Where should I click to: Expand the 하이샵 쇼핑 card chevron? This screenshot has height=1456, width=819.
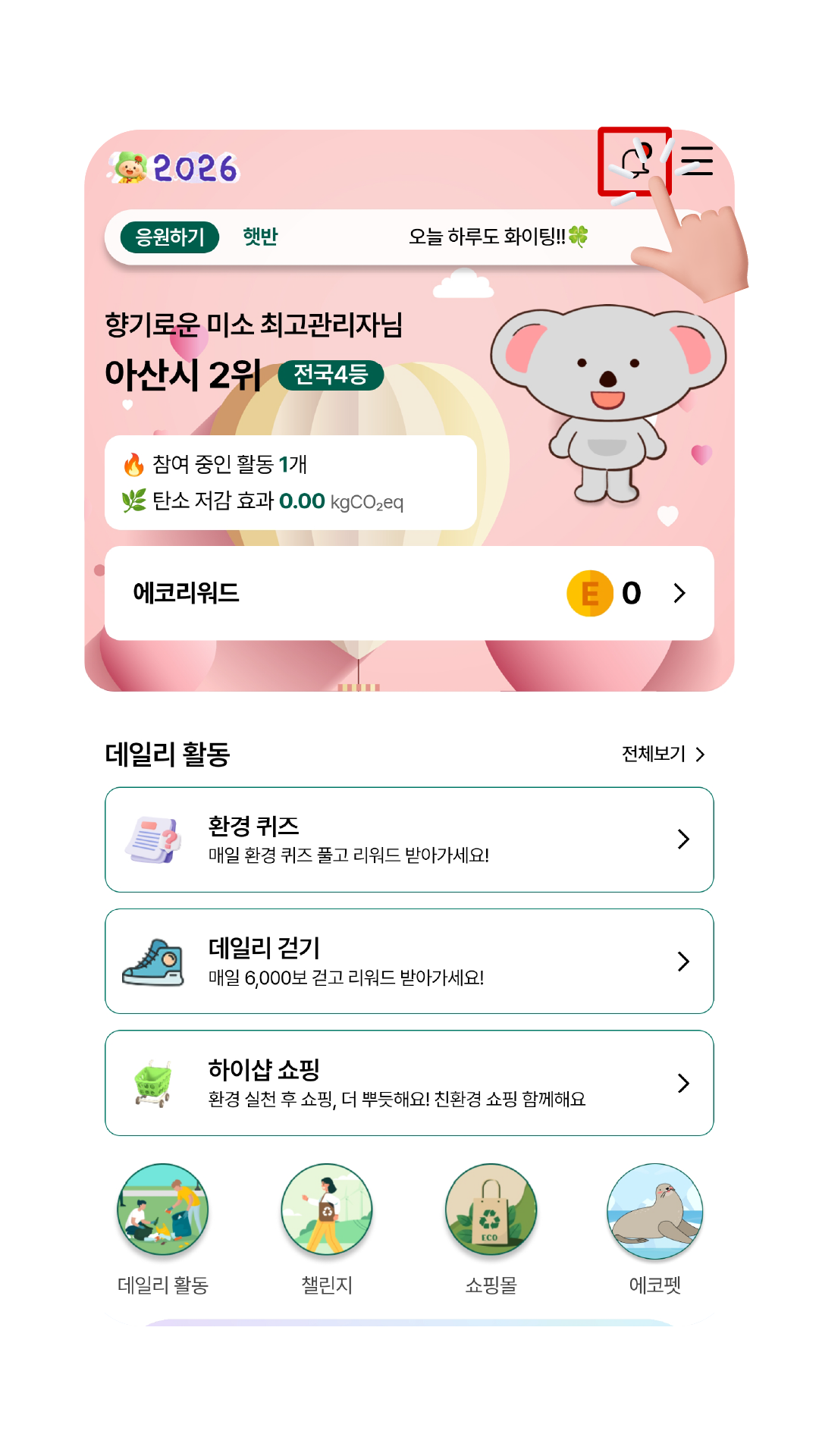pyautogui.click(x=683, y=1083)
